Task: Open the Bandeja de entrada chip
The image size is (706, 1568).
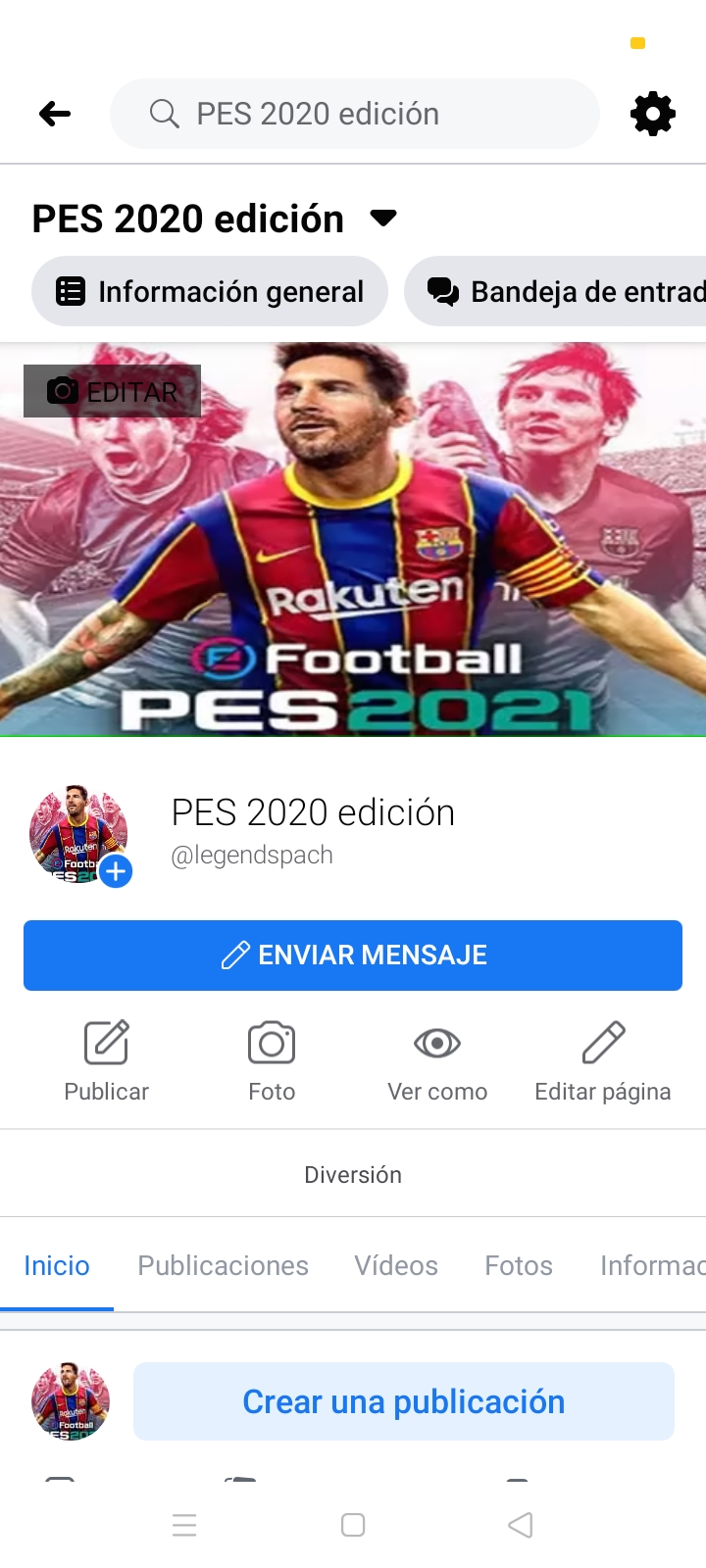Action: pos(555,291)
